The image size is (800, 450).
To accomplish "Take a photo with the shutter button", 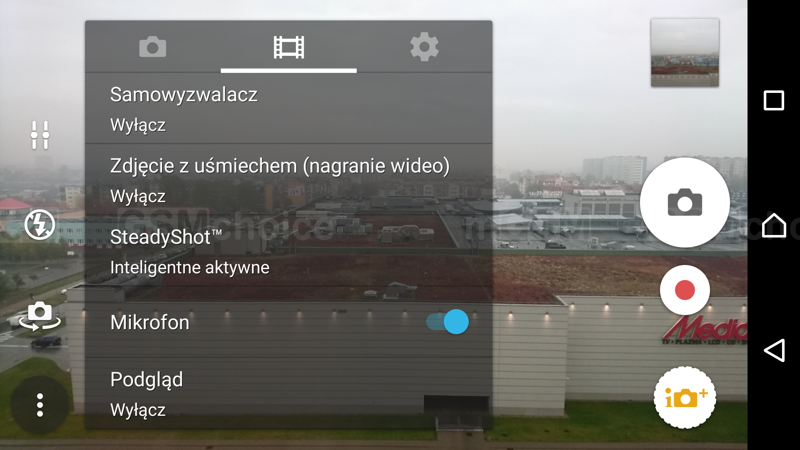I will coord(684,203).
